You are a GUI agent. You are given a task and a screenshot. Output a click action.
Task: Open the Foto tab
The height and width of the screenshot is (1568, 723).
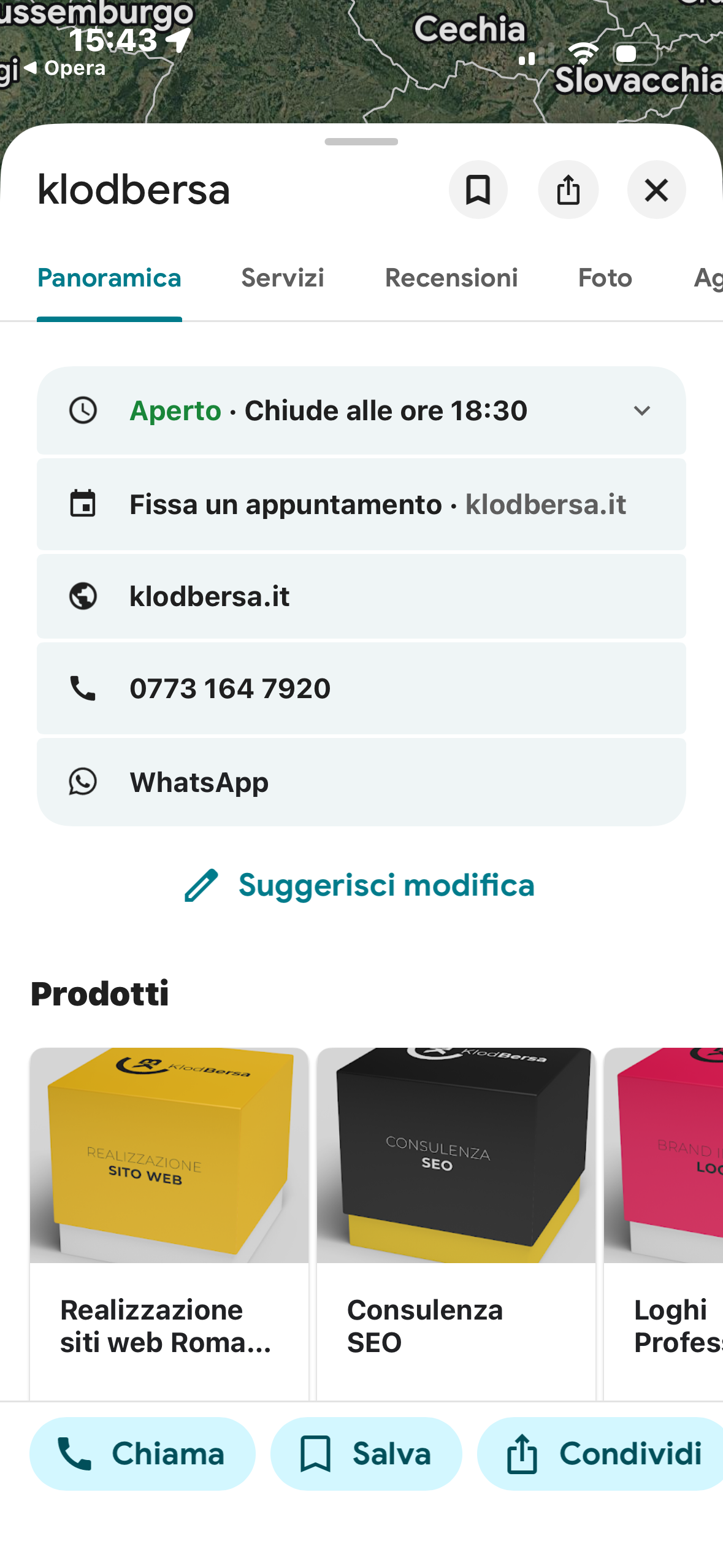(x=605, y=278)
